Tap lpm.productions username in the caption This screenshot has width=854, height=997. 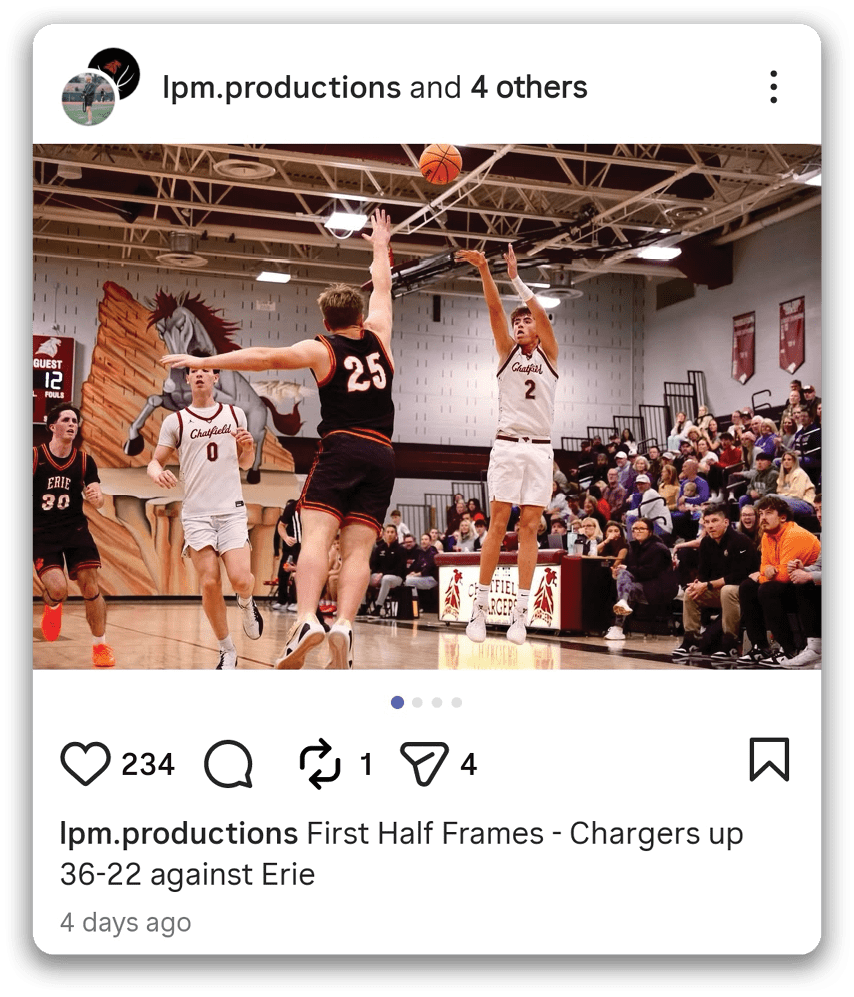click(179, 834)
